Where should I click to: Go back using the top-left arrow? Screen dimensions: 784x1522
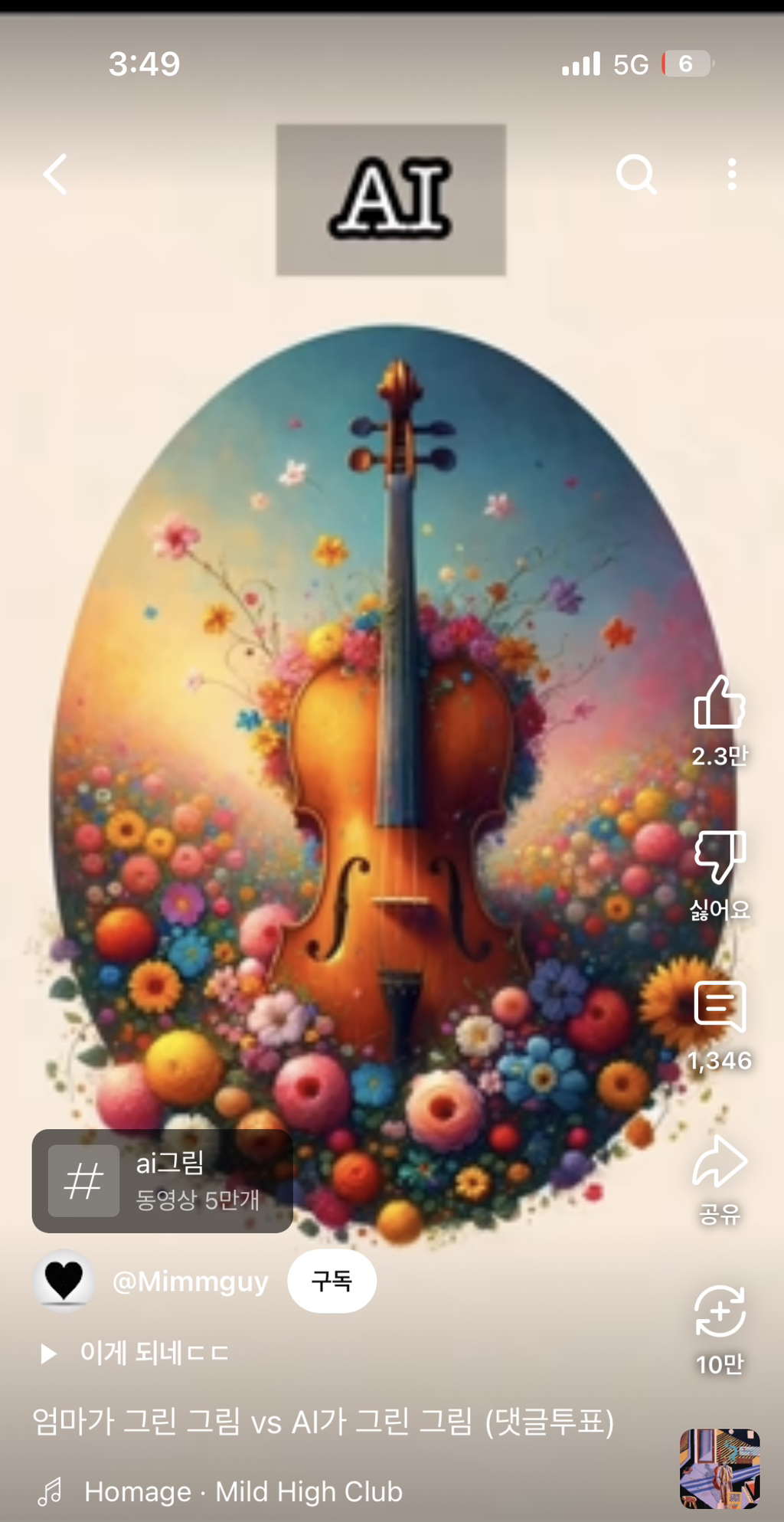coord(55,174)
